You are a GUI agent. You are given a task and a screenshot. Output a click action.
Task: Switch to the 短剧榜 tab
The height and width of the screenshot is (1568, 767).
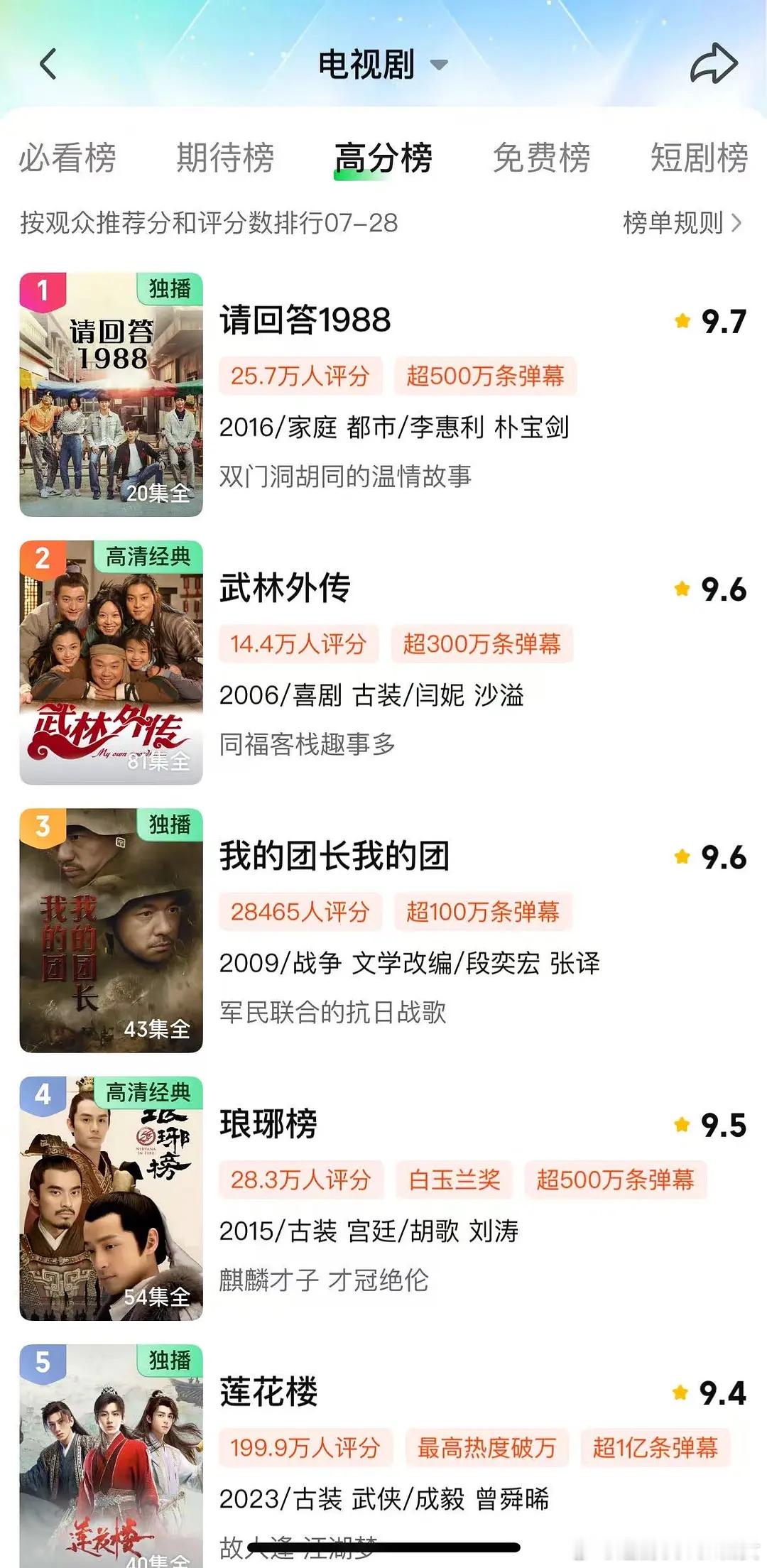coord(700,158)
